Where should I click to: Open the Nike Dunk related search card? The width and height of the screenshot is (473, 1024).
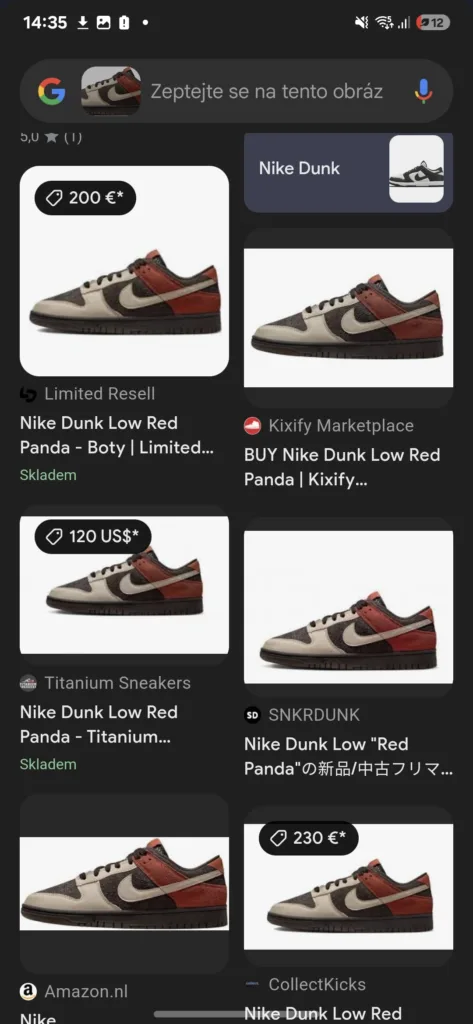pyautogui.click(x=348, y=169)
